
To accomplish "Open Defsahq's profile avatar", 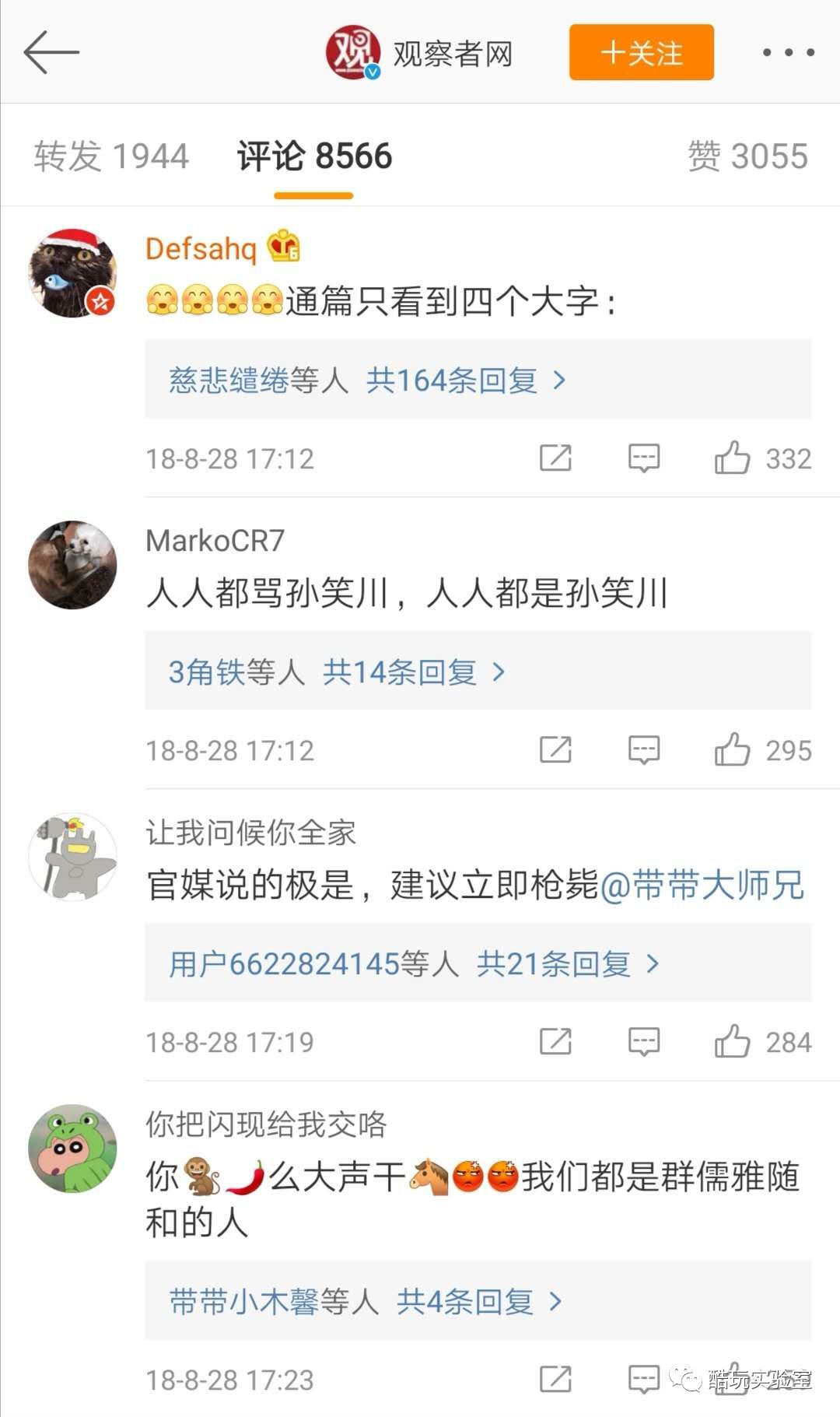I will pos(72,271).
